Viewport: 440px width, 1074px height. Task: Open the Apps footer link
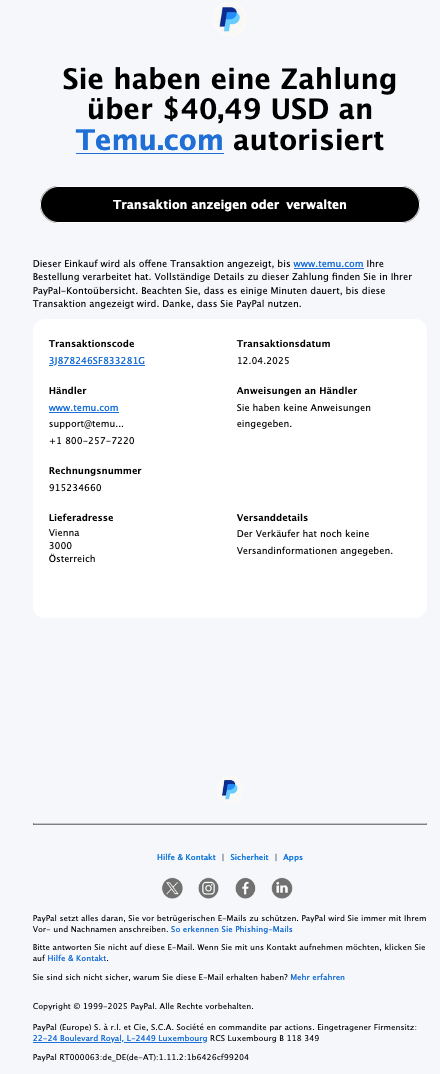pyautogui.click(x=293, y=858)
